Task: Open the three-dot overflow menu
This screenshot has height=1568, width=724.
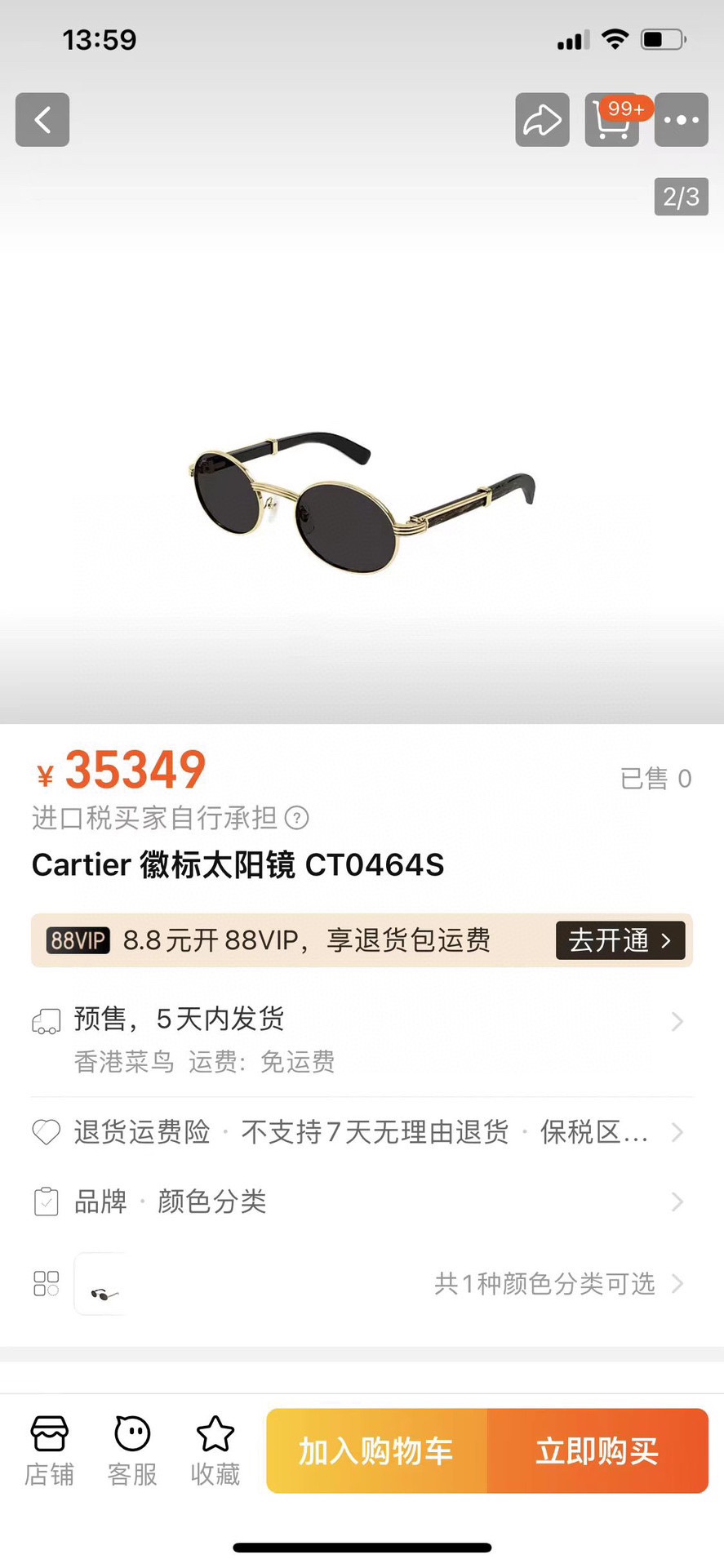Action: [682, 120]
